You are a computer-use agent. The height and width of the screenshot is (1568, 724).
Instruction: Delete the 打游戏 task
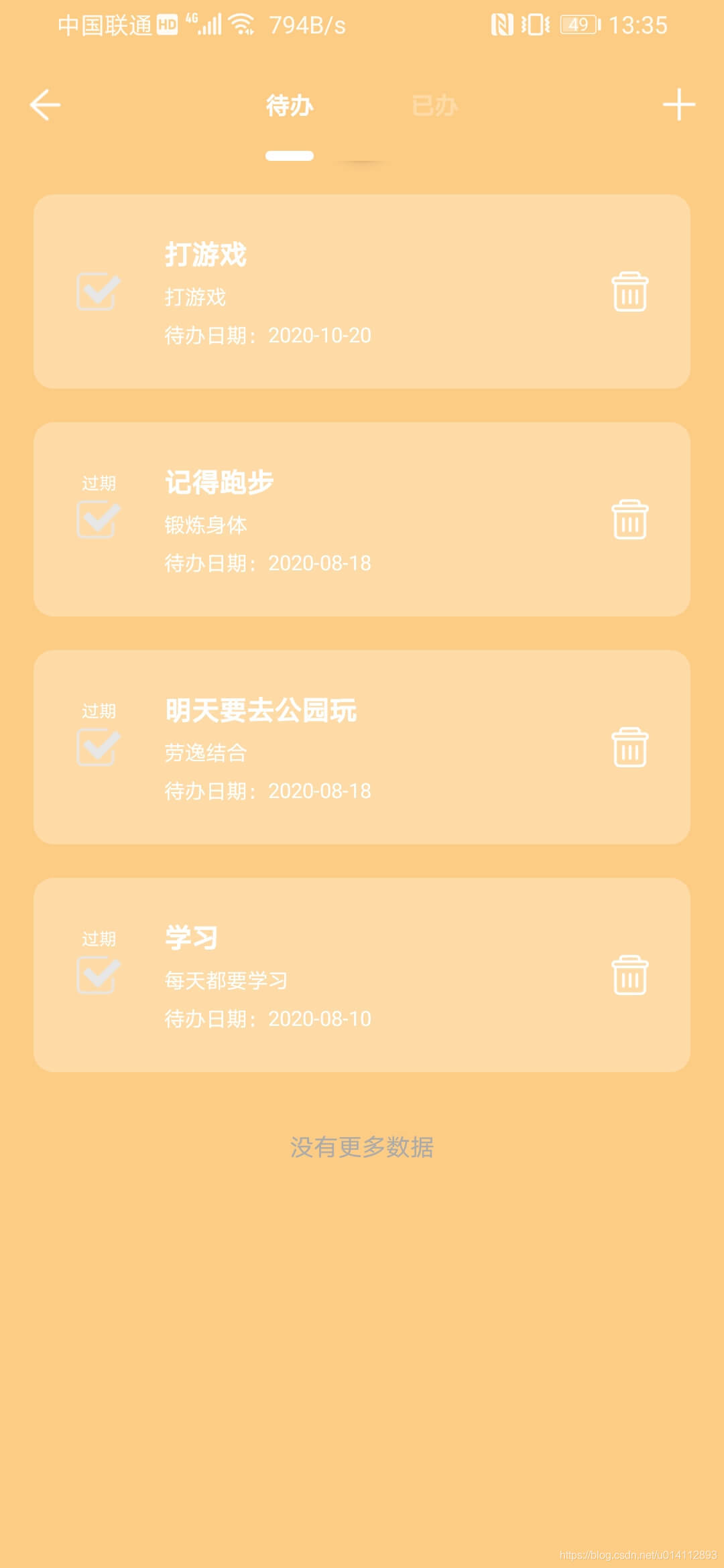629,292
